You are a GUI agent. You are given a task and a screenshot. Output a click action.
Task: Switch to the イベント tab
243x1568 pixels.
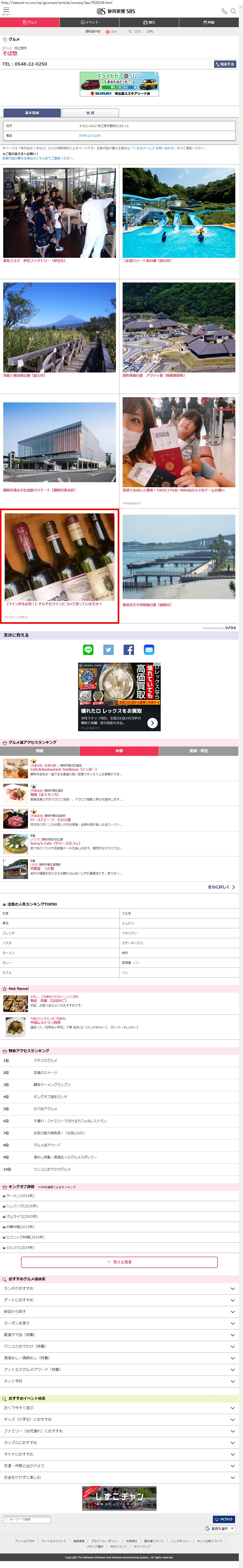(89, 22)
